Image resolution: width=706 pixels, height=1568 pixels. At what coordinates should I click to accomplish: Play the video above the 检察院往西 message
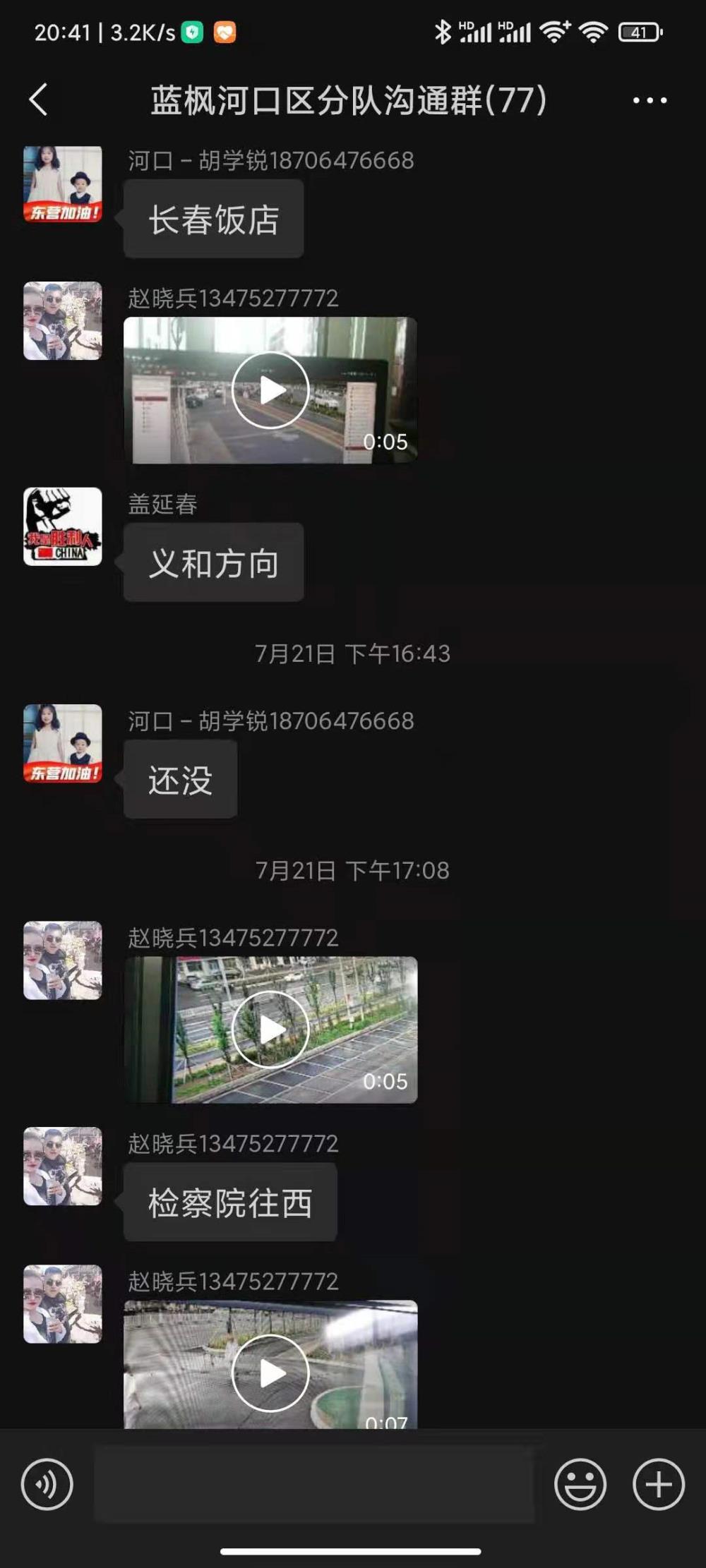(x=270, y=1030)
